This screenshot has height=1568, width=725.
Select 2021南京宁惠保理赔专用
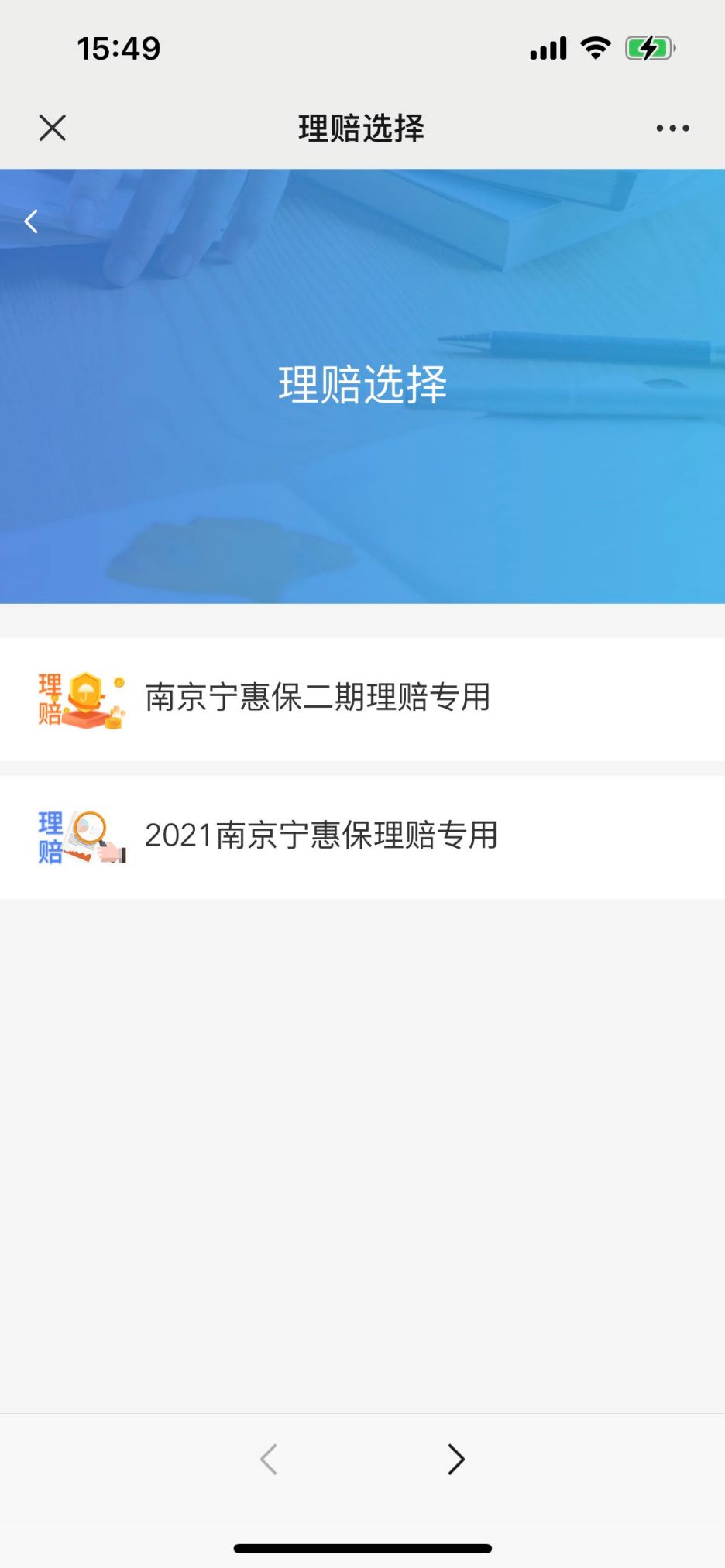[x=321, y=836]
